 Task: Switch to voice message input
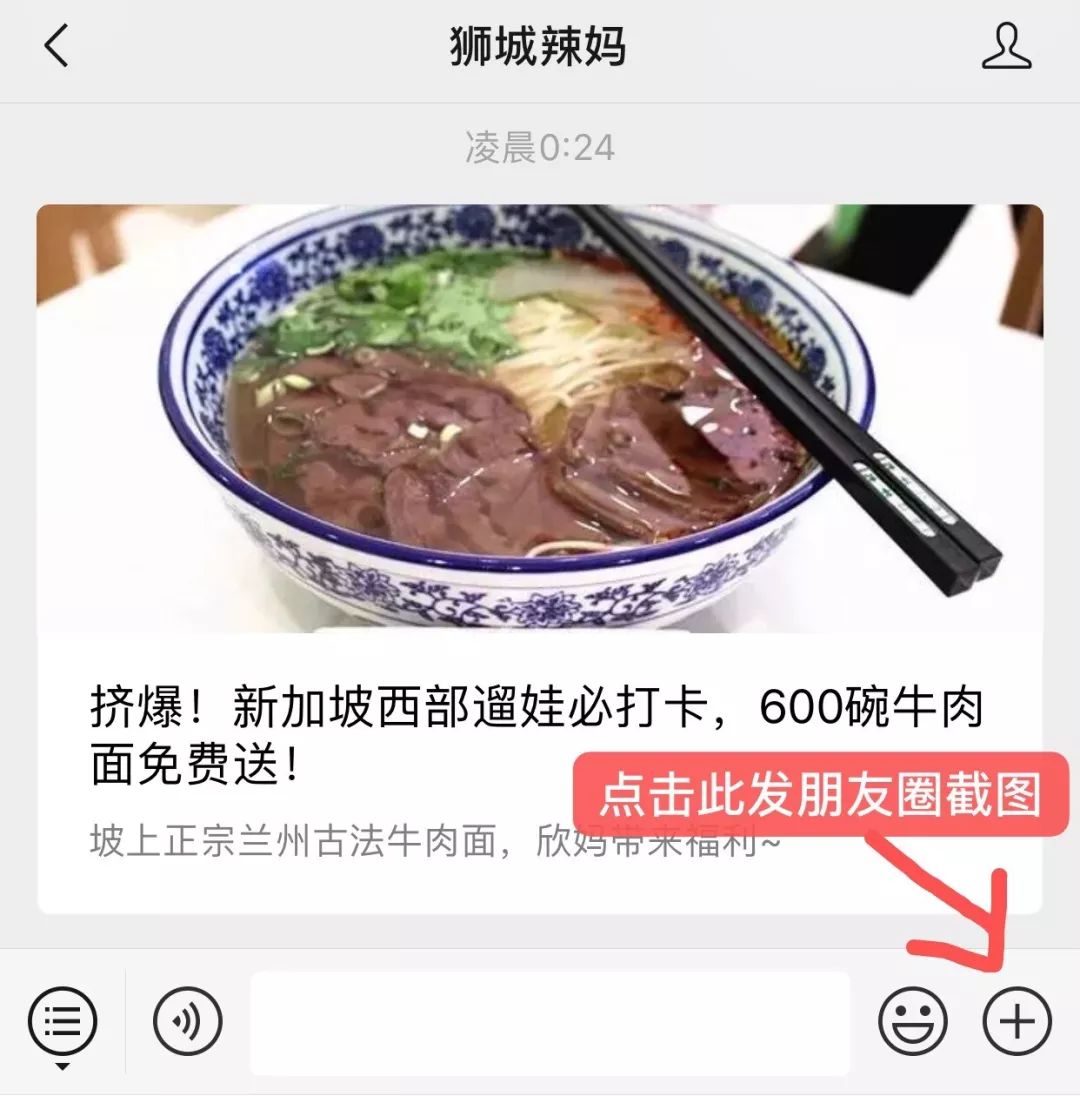[187, 1022]
